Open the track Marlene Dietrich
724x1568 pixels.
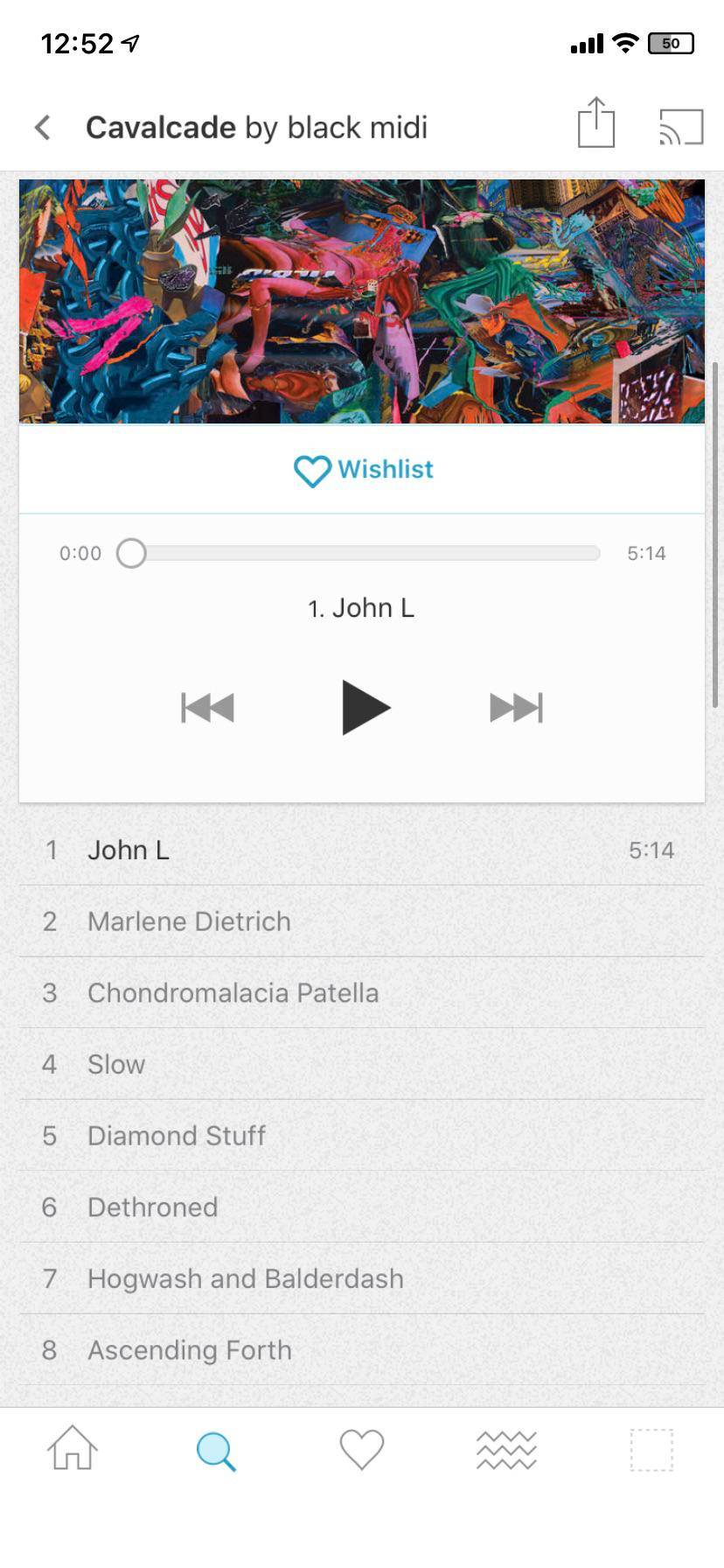[x=188, y=921]
